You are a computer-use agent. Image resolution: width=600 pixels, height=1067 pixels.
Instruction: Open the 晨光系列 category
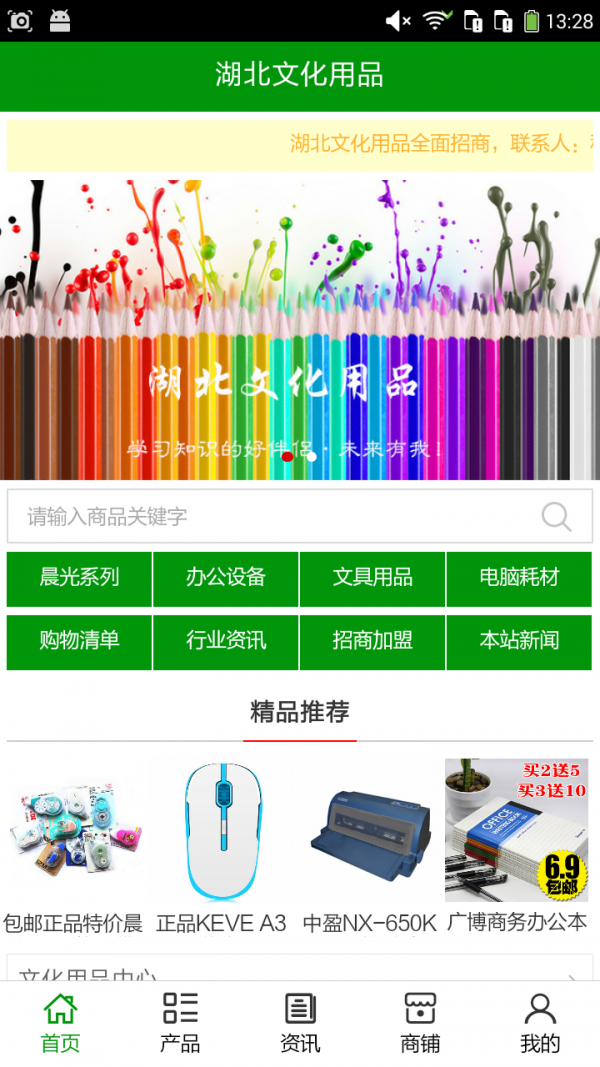(79, 578)
